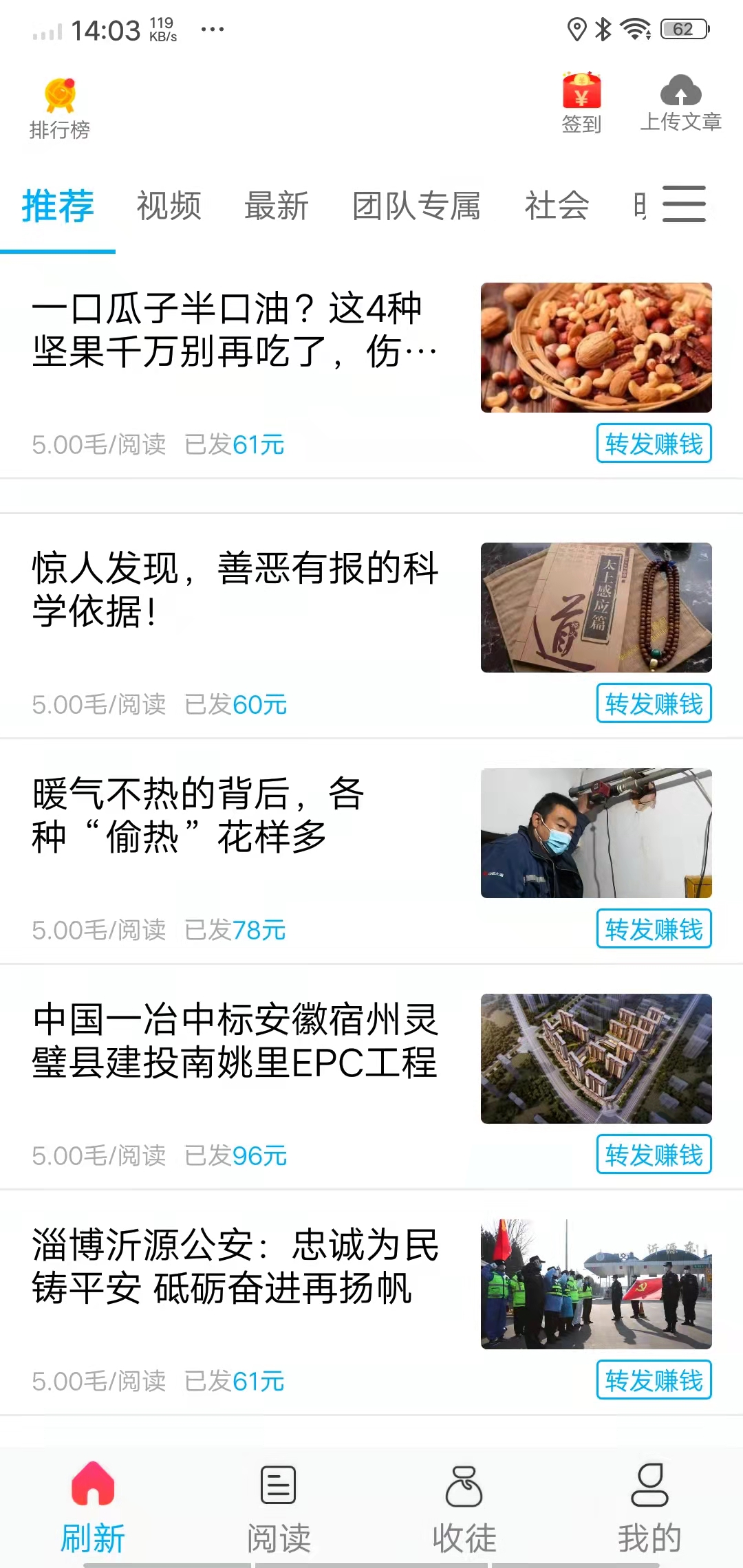Toggle the Bluetooth status icon

[603, 28]
